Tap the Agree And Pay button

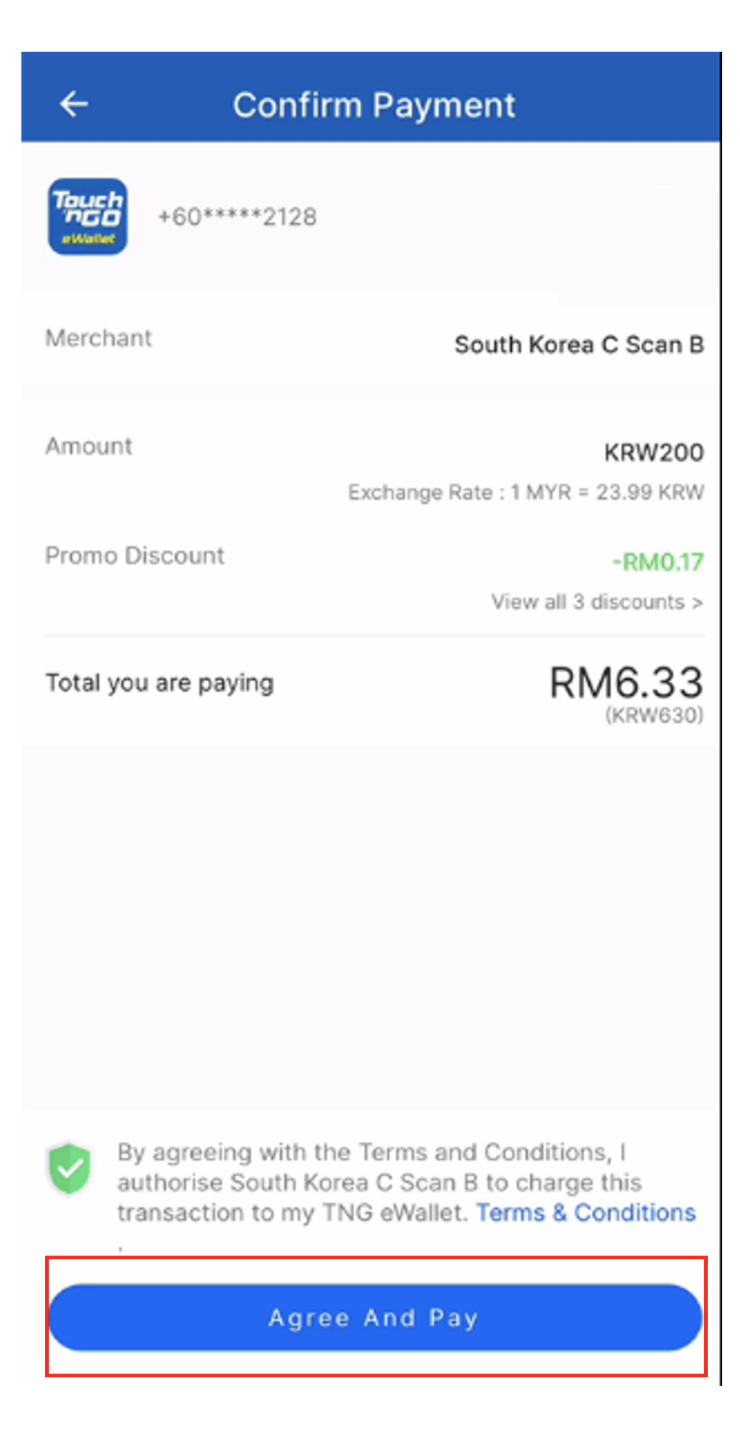point(375,1318)
